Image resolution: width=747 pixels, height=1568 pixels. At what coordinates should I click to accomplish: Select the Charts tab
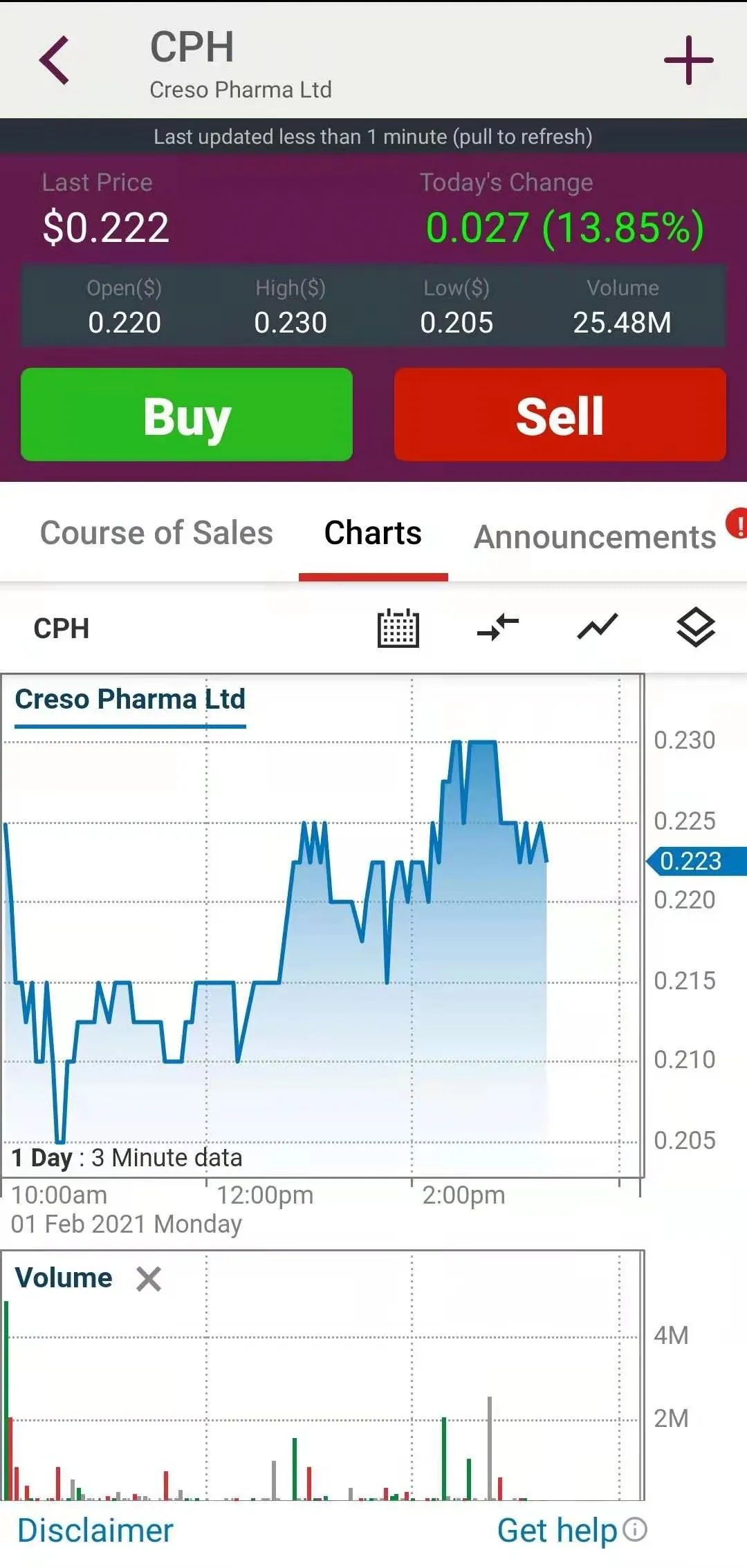click(x=373, y=533)
